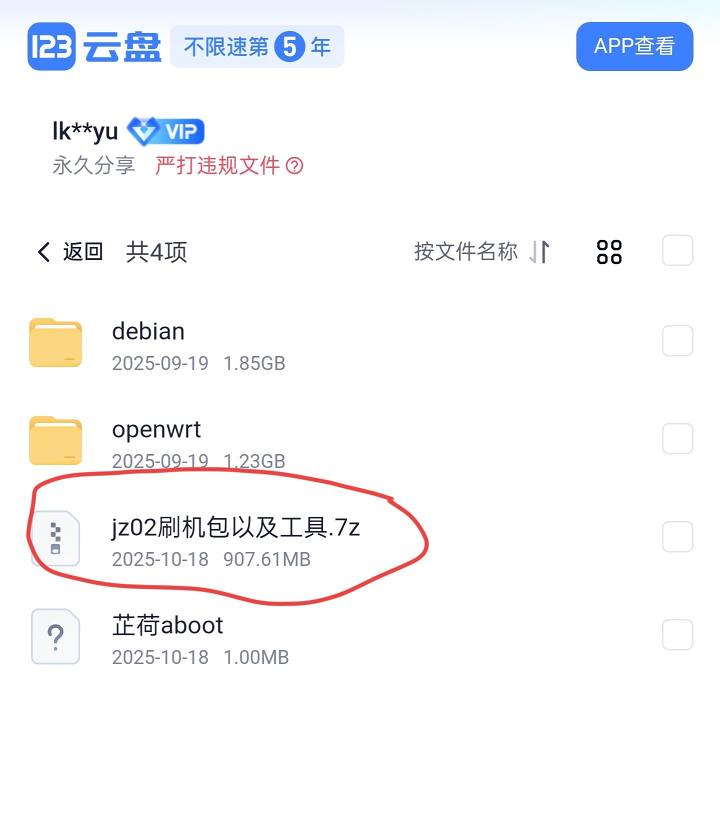Open the 芷荷aboot file
The image size is (720, 820).
(167, 626)
